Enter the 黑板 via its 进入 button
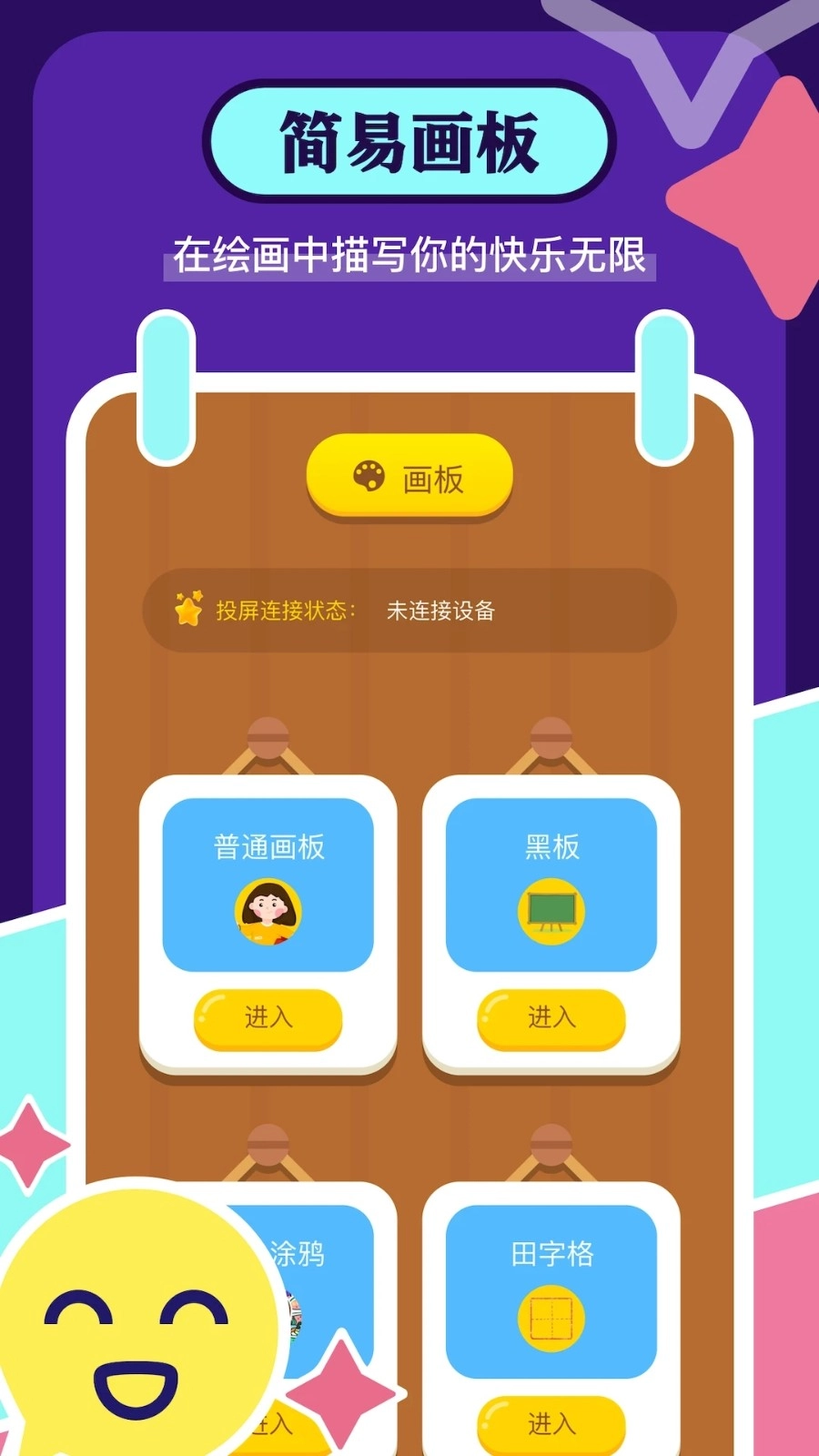 pyautogui.click(x=551, y=1017)
